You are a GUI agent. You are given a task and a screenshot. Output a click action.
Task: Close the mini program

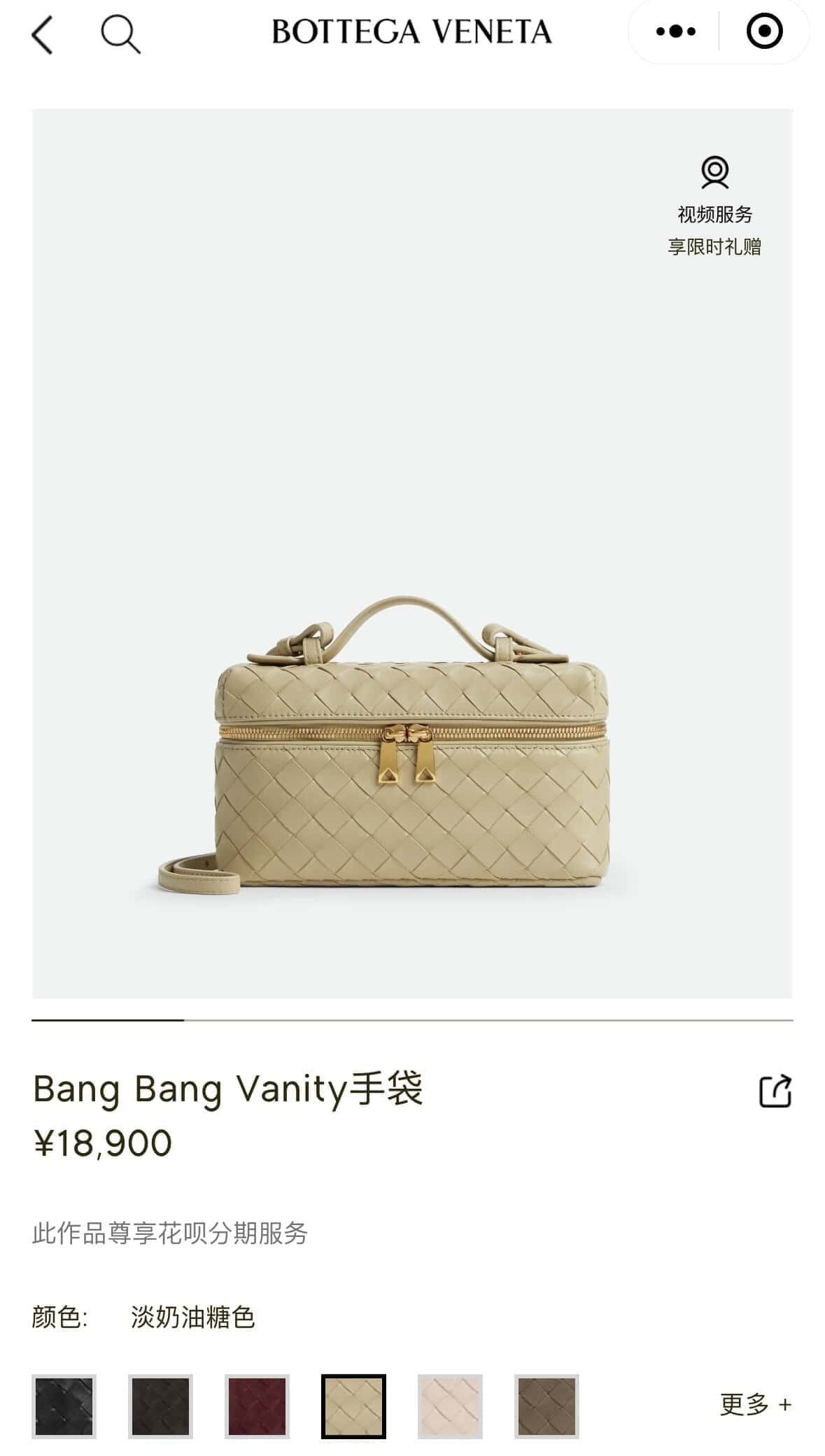coord(764,31)
